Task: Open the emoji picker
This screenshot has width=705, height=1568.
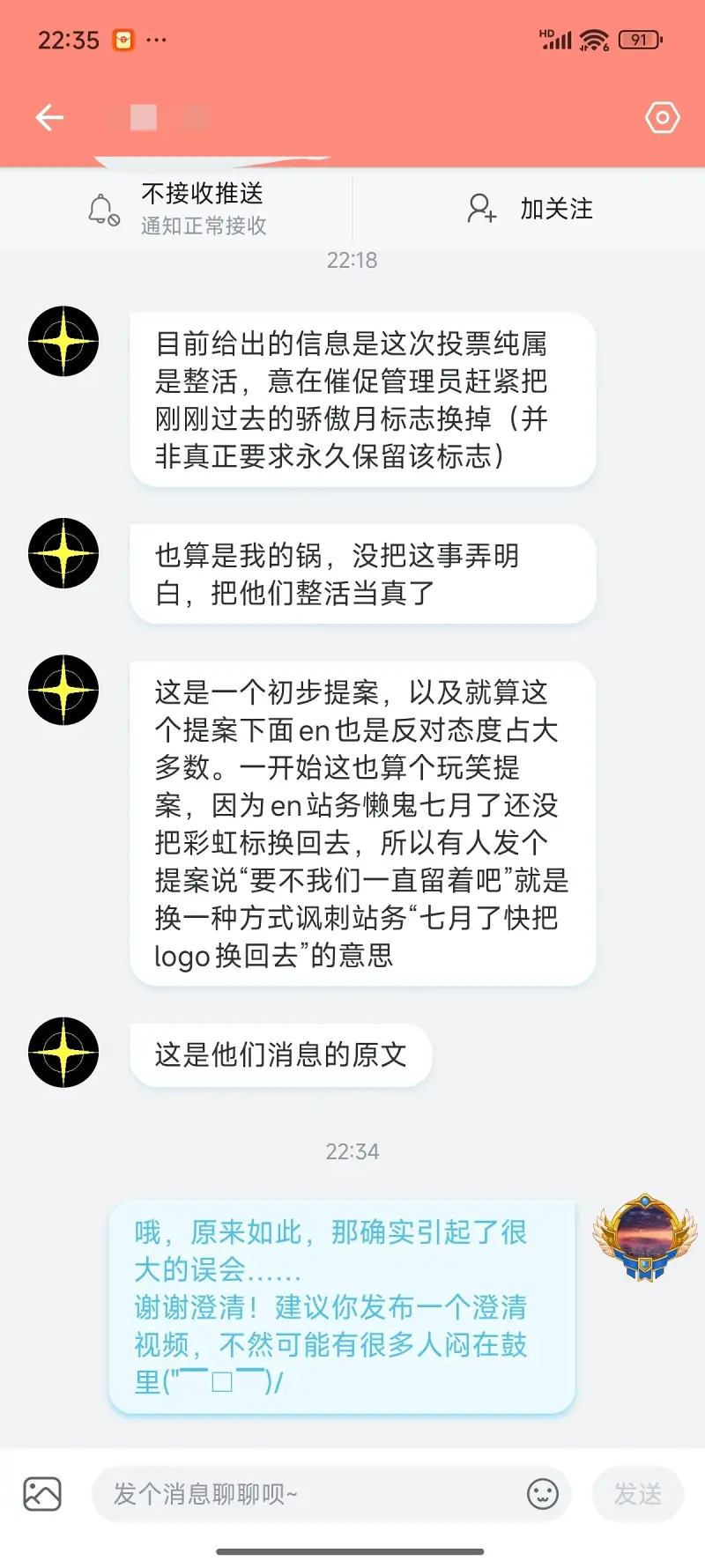Action: tap(542, 1494)
